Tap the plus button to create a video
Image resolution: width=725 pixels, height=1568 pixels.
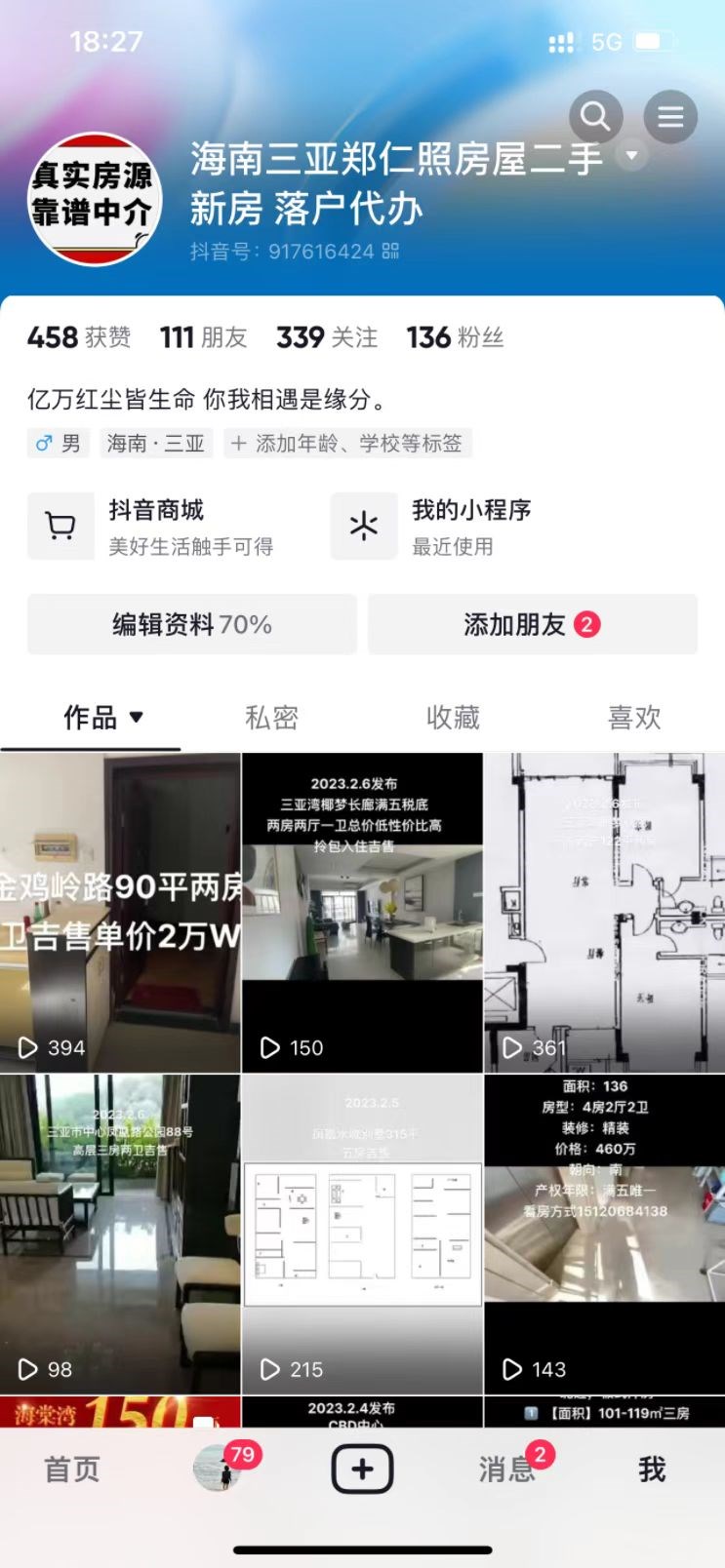pyautogui.click(x=362, y=1468)
